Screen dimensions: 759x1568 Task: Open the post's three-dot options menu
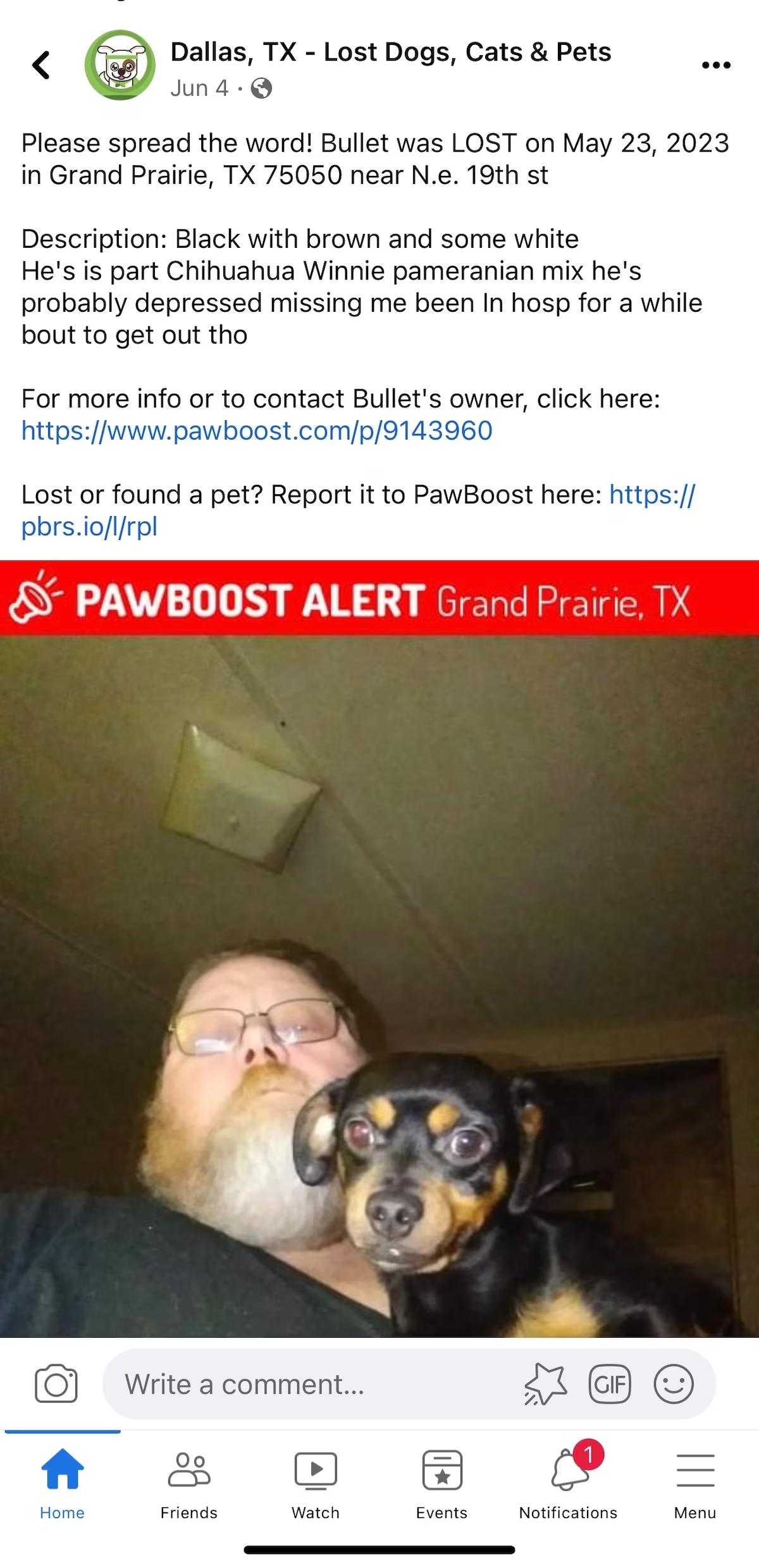pyautogui.click(x=716, y=65)
